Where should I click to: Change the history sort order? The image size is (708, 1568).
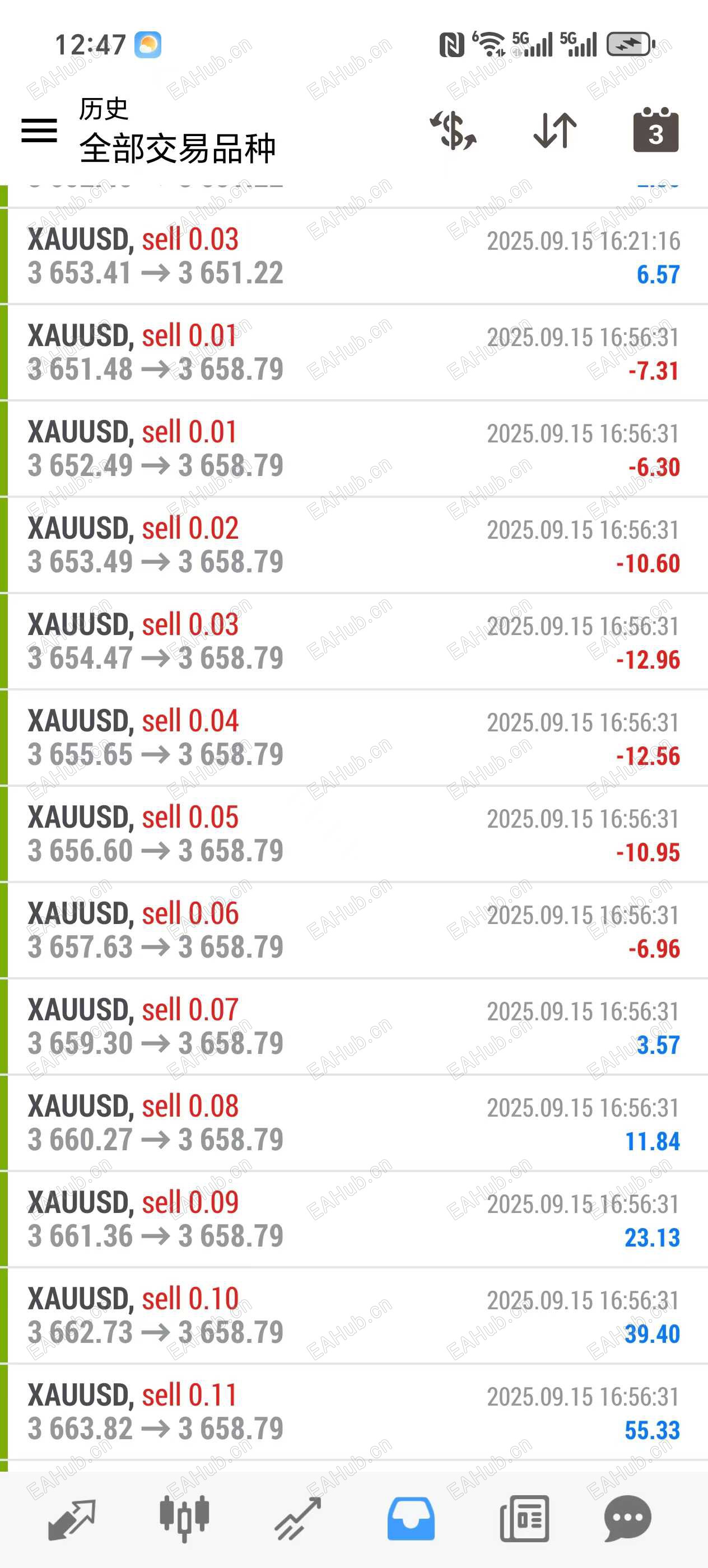555,130
